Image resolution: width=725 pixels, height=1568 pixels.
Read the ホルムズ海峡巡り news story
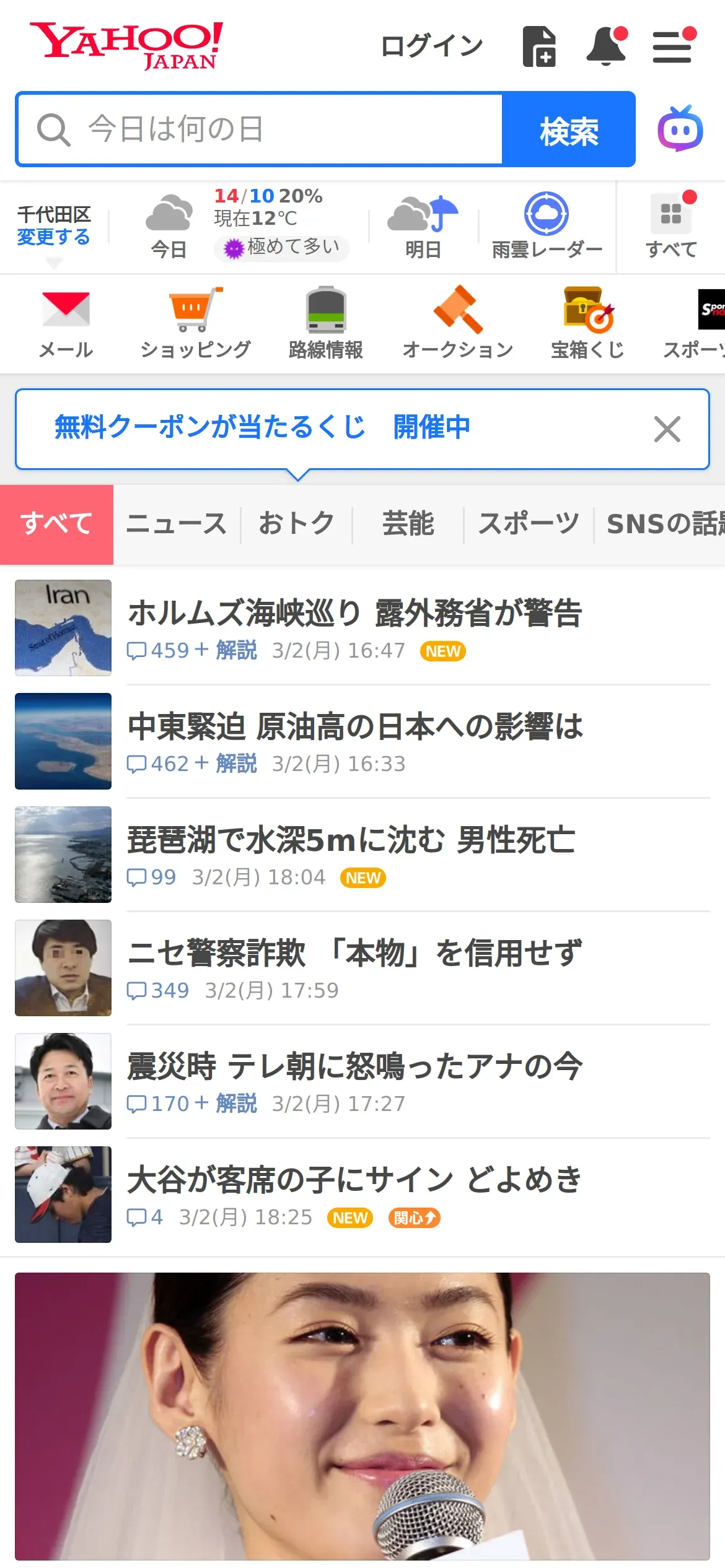[354, 613]
